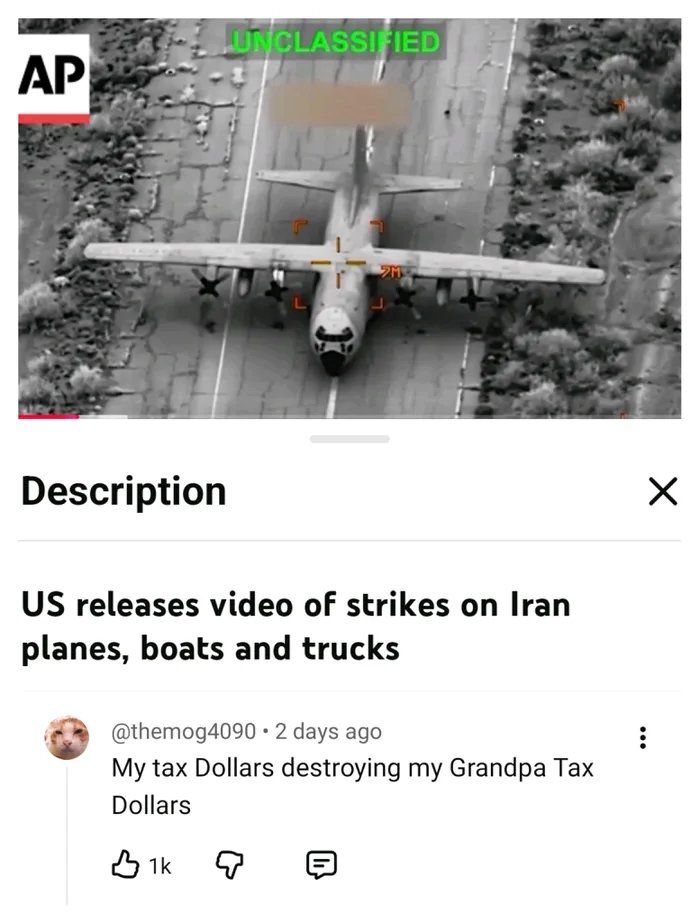Screen dimensions: 700x923
Task: Open @themog4090's profile avatar
Action: 66,741
